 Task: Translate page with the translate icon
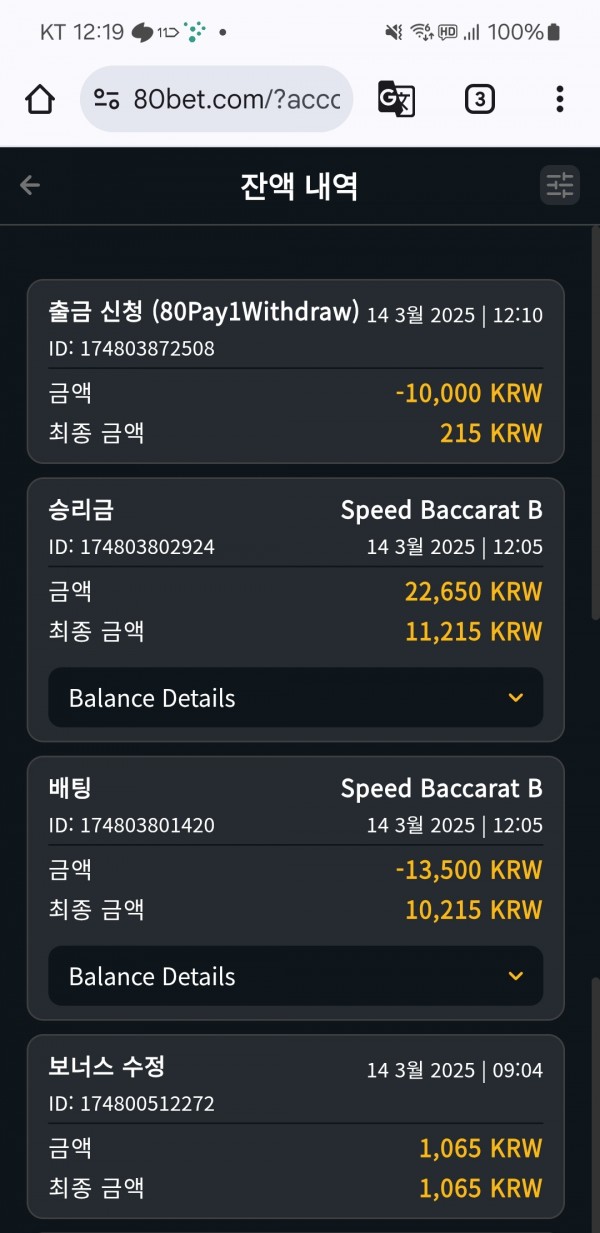[x=396, y=99]
